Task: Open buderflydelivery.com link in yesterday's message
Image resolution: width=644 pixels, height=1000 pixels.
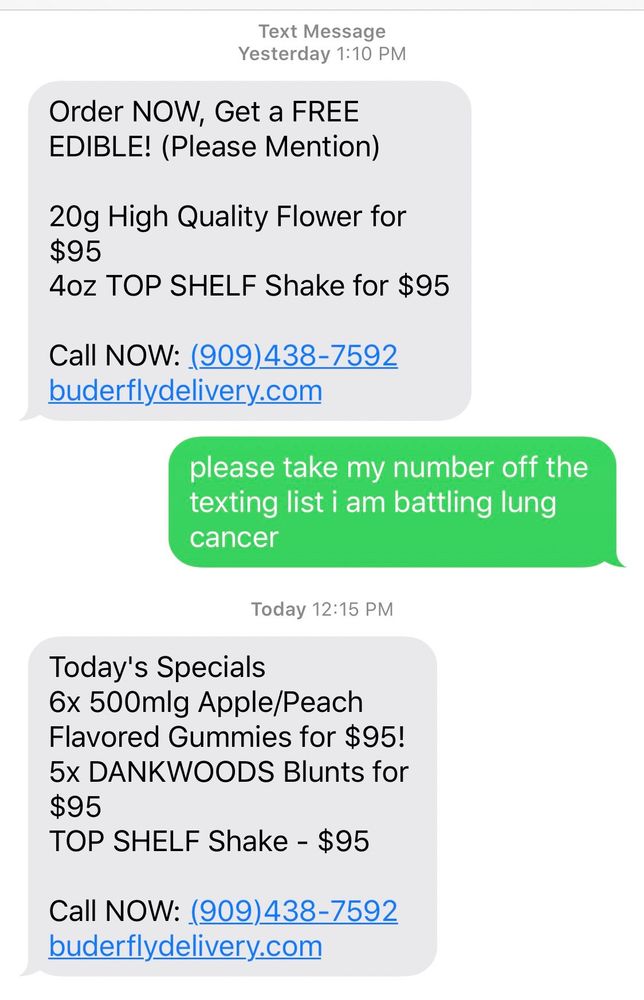Action: 186,390
